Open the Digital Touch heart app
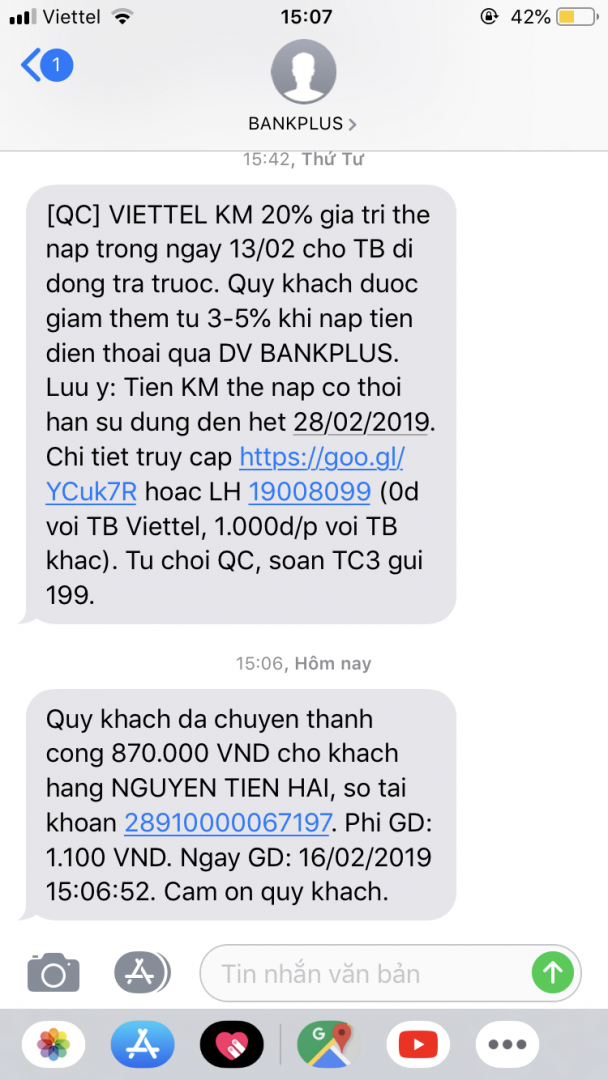Screen dimensions: 608x1080 [232, 1045]
